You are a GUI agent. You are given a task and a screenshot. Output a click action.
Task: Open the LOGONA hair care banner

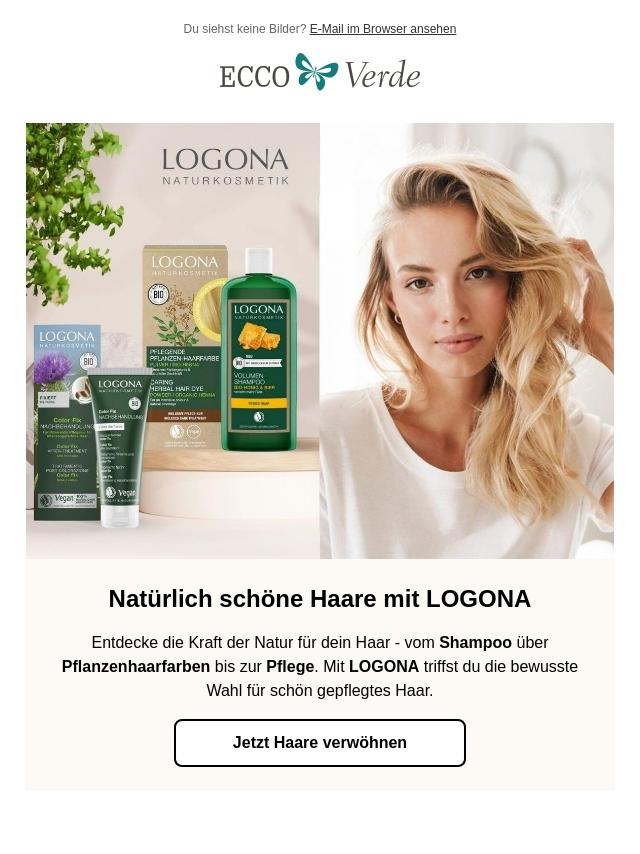[x=320, y=340]
